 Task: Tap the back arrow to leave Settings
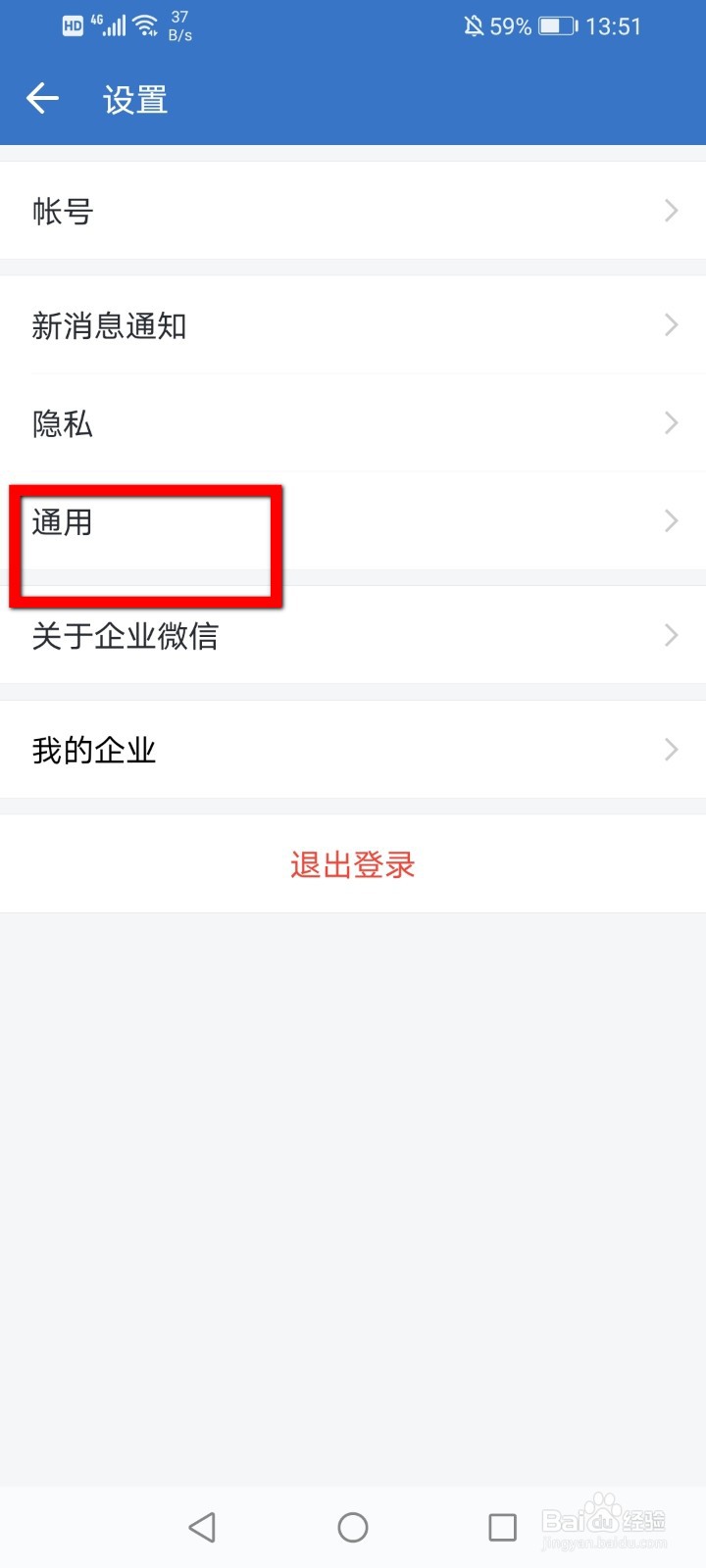(41, 99)
